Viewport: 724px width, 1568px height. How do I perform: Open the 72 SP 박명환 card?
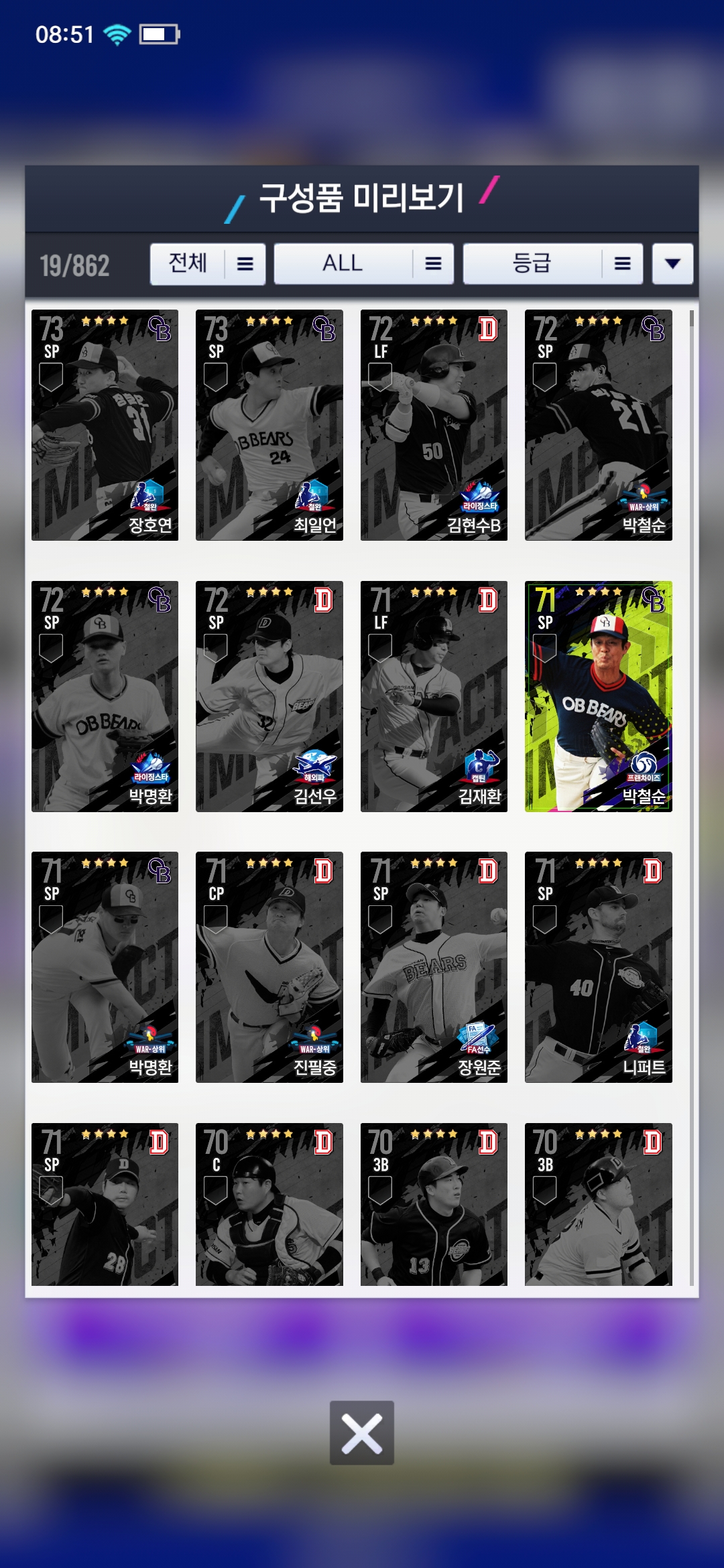point(105,696)
